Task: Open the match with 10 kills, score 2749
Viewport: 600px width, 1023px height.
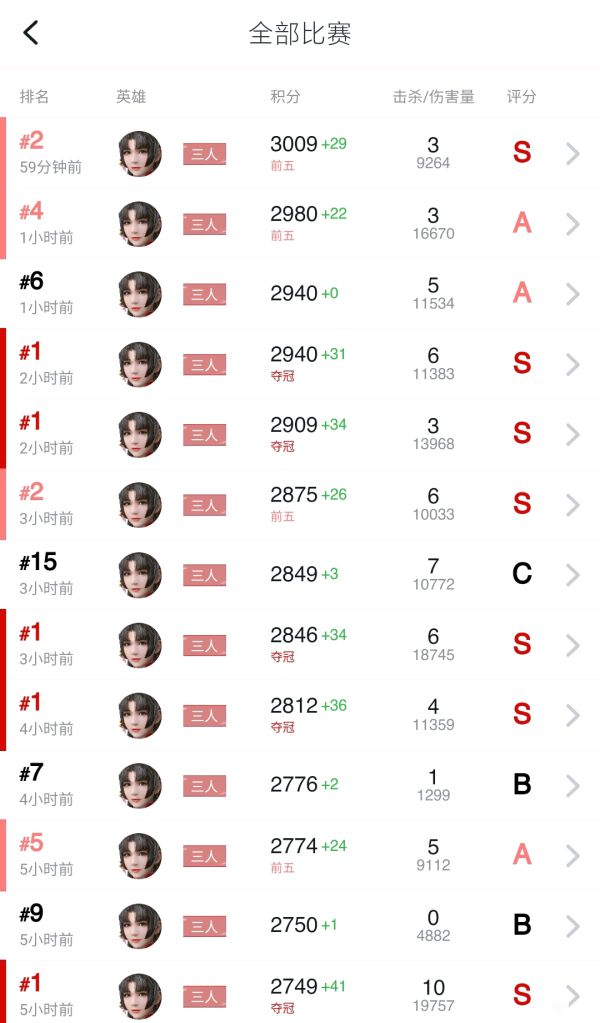Action: pyautogui.click(x=300, y=995)
